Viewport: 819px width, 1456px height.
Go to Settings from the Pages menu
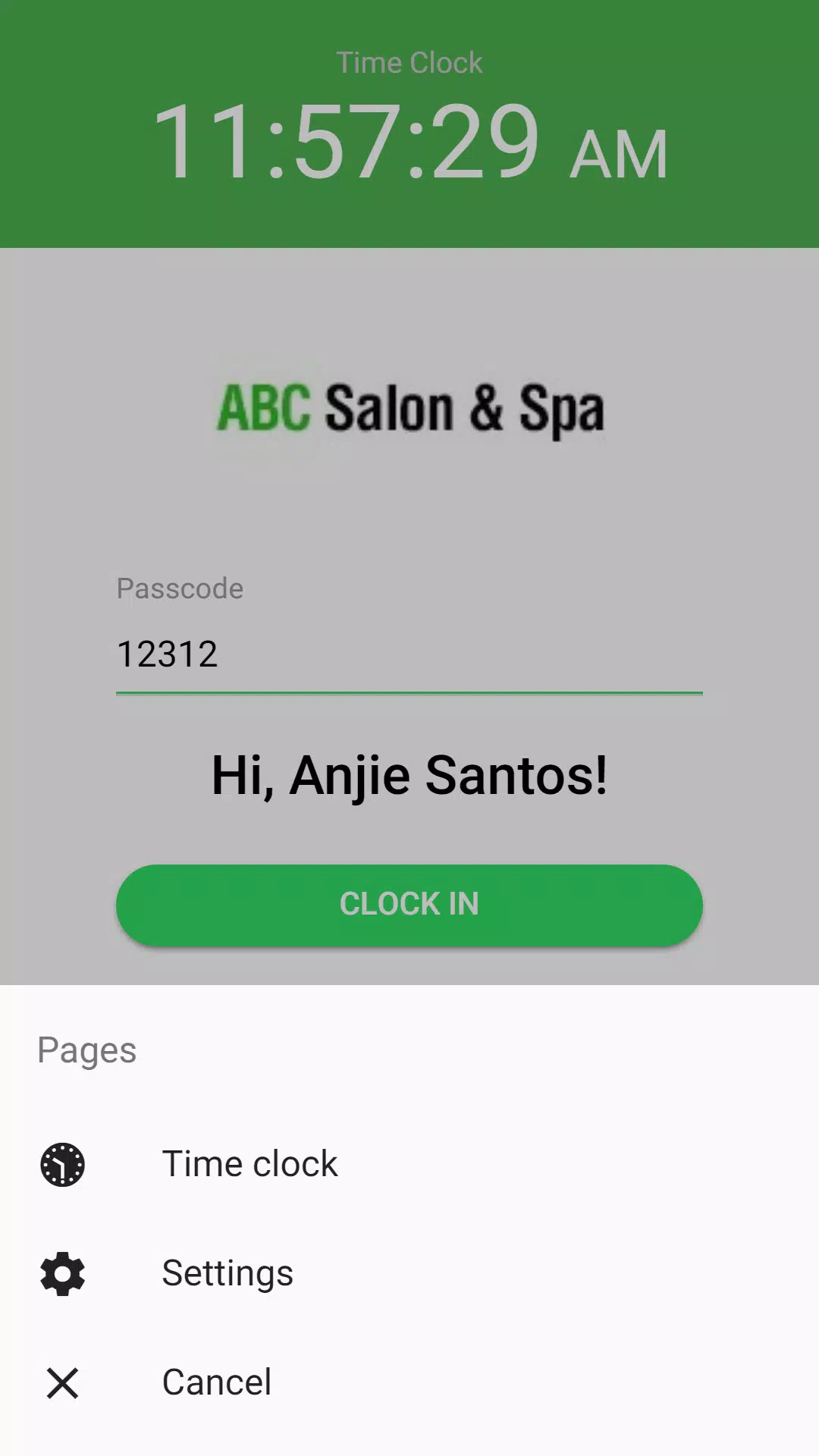coord(409,1273)
